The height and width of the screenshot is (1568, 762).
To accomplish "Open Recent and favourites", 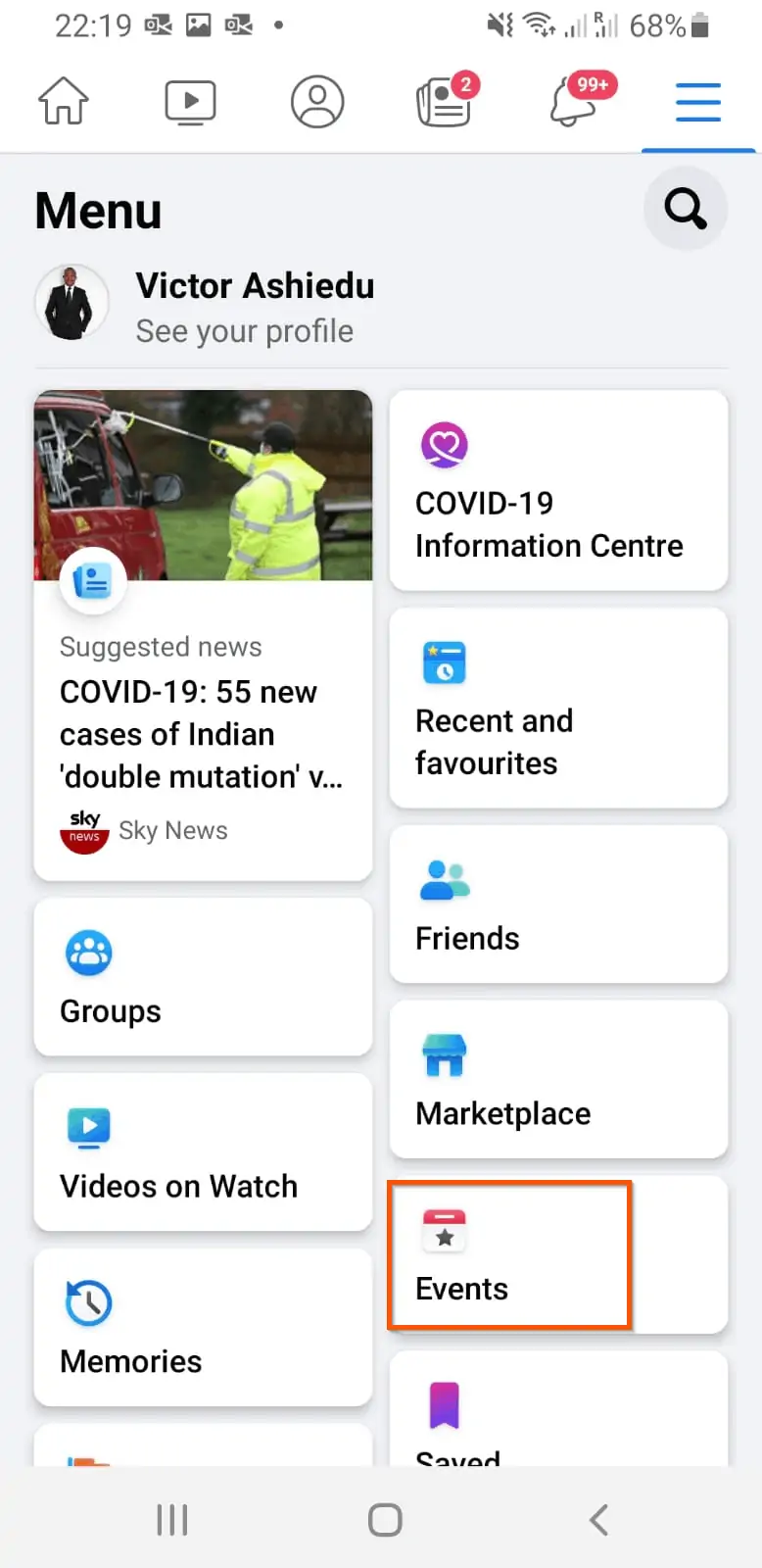I will (x=558, y=708).
